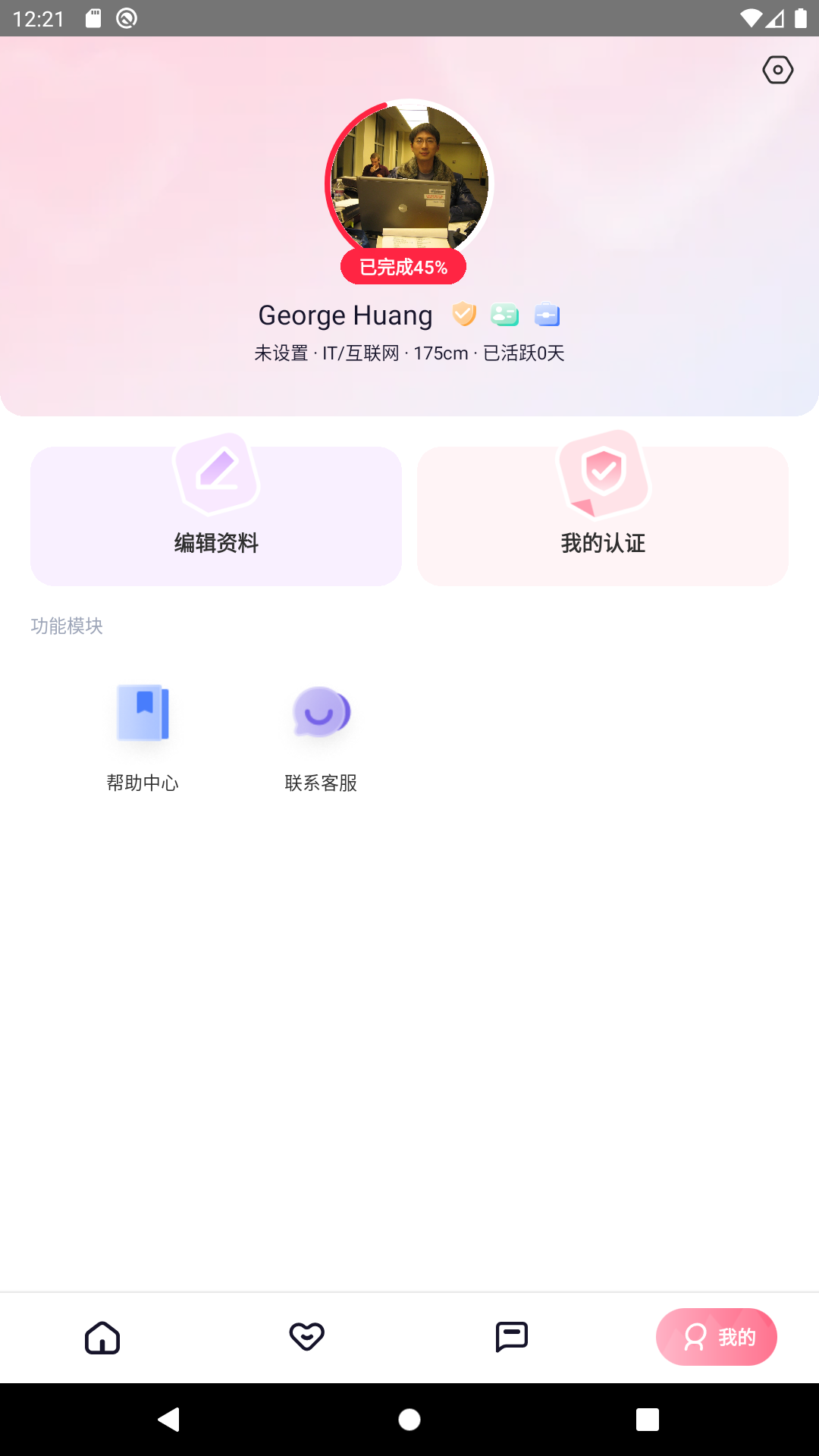Screen dimensions: 819x1456
Task: Open the settings gear icon
Action: pyautogui.click(x=777, y=69)
